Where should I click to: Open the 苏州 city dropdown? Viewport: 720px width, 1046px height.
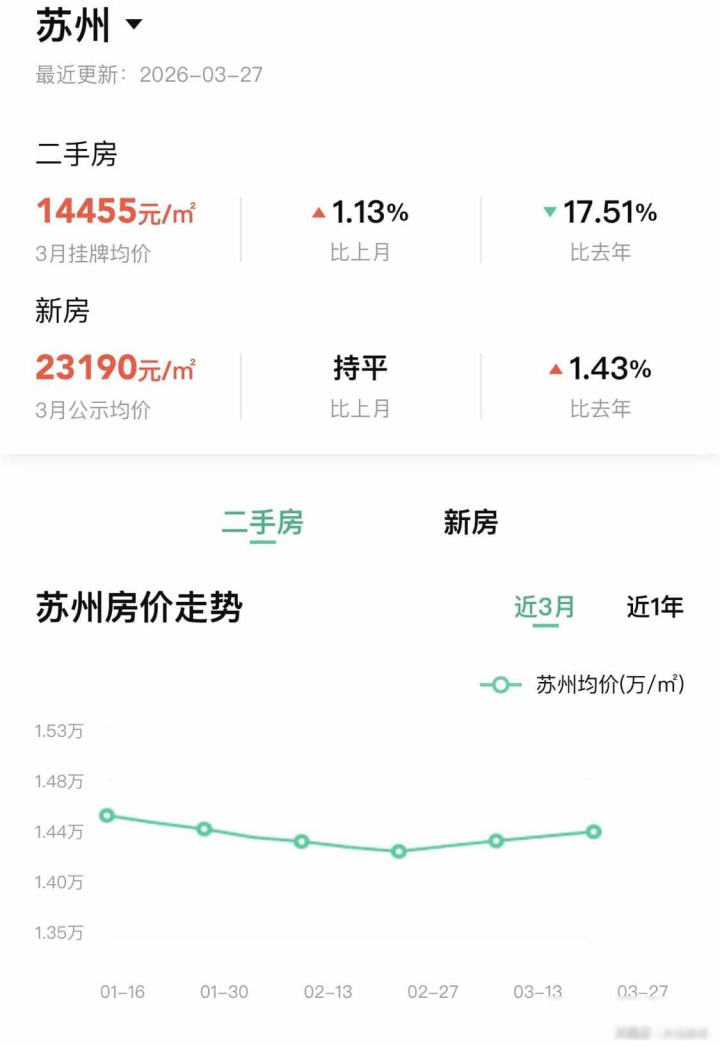89,26
